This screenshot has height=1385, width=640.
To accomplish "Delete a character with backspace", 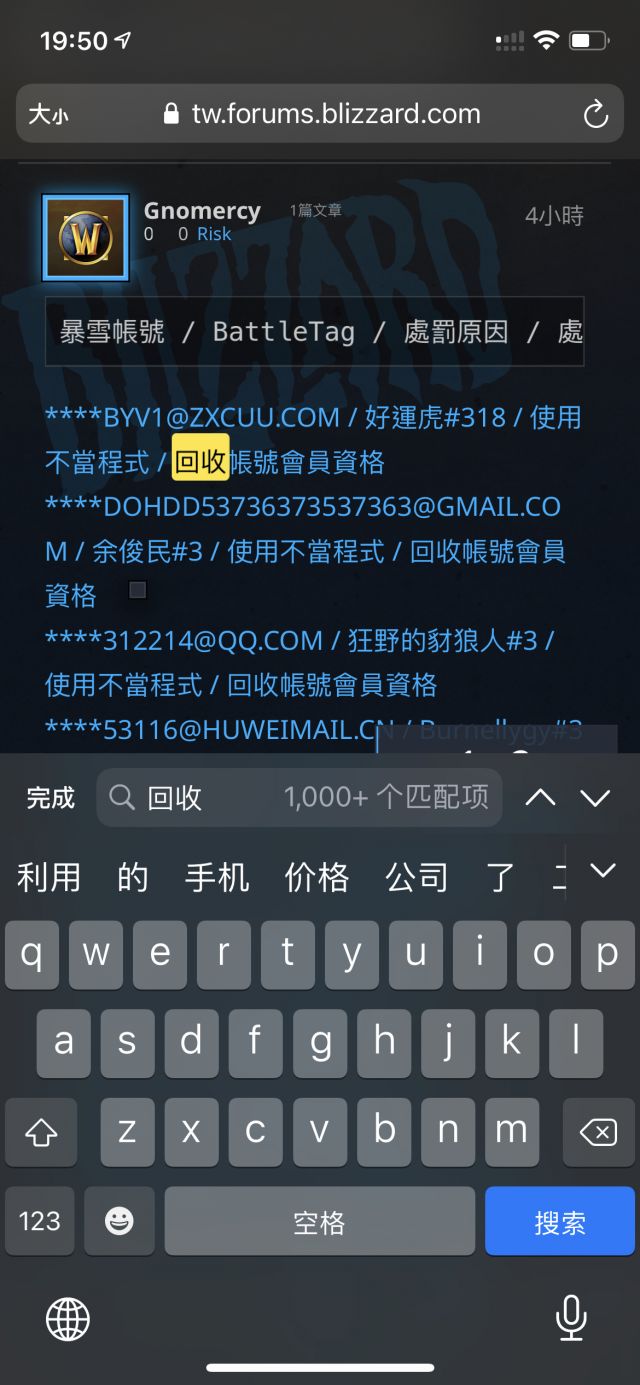I will pyautogui.click(x=597, y=1132).
